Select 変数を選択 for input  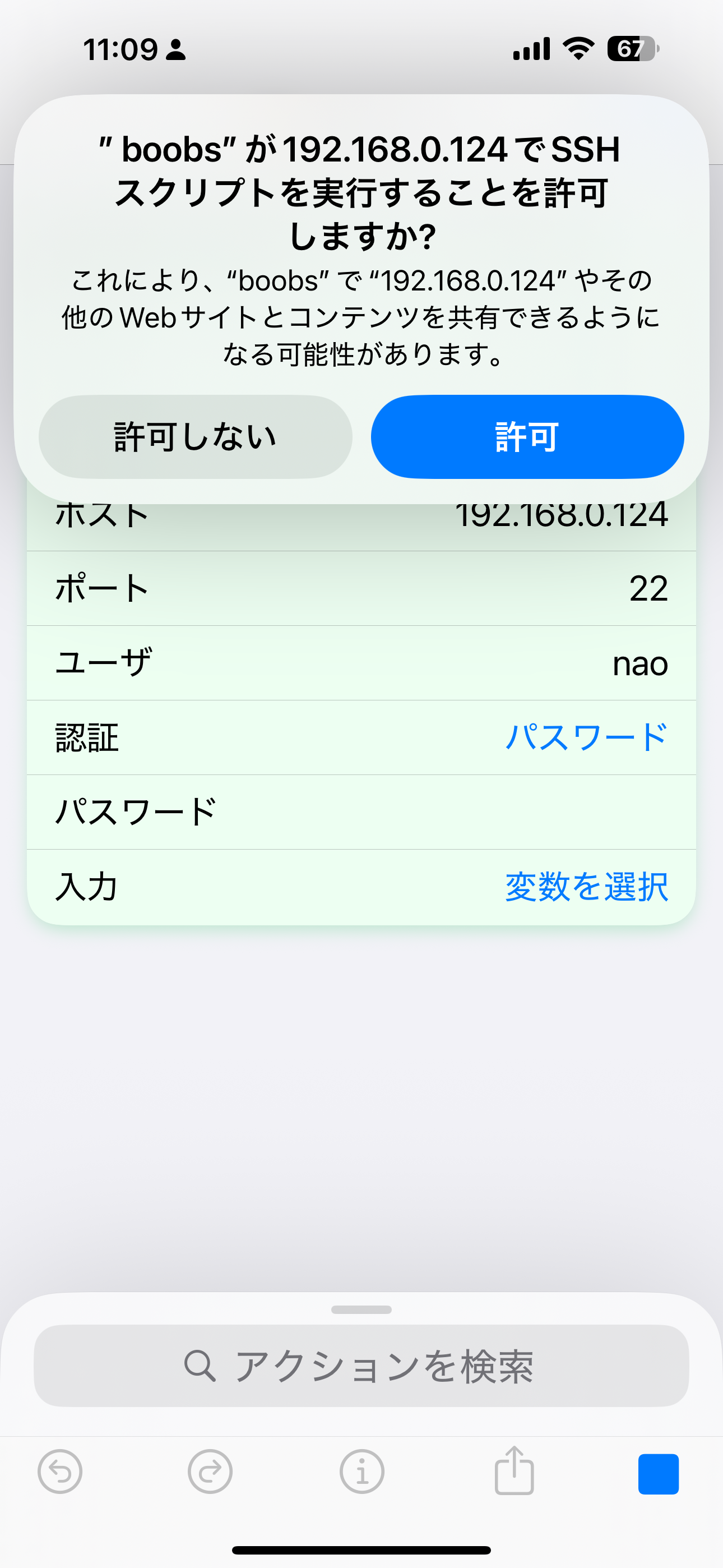586,886
